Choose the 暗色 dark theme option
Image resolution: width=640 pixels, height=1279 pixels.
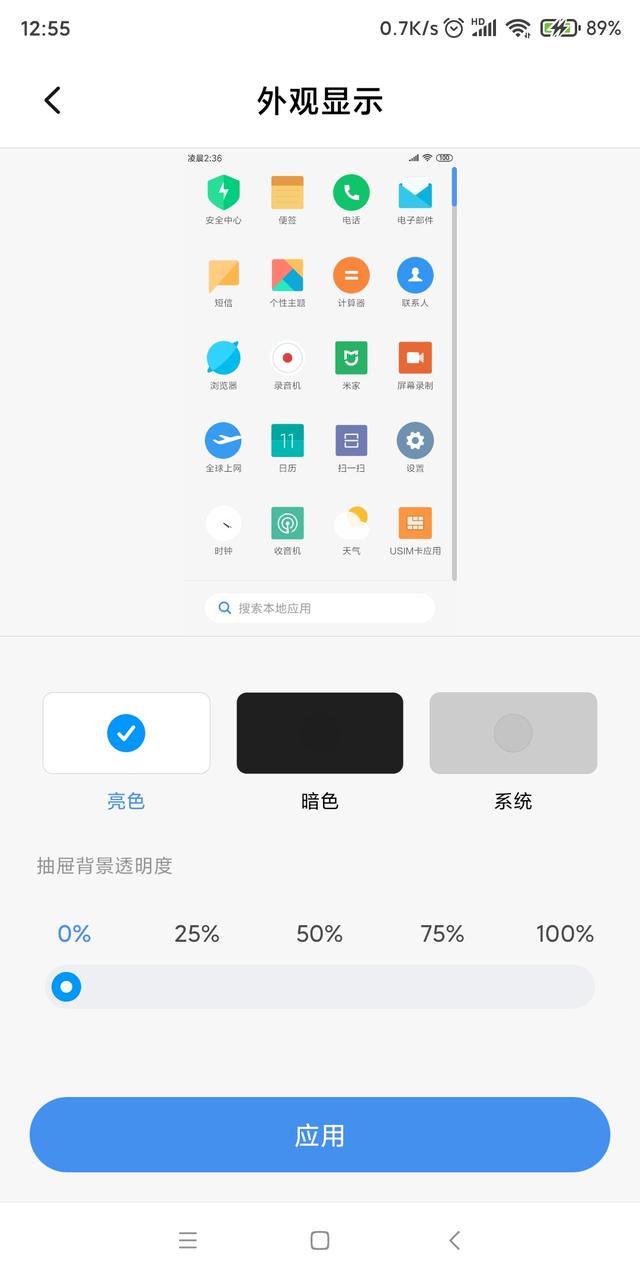tap(320, 733)
